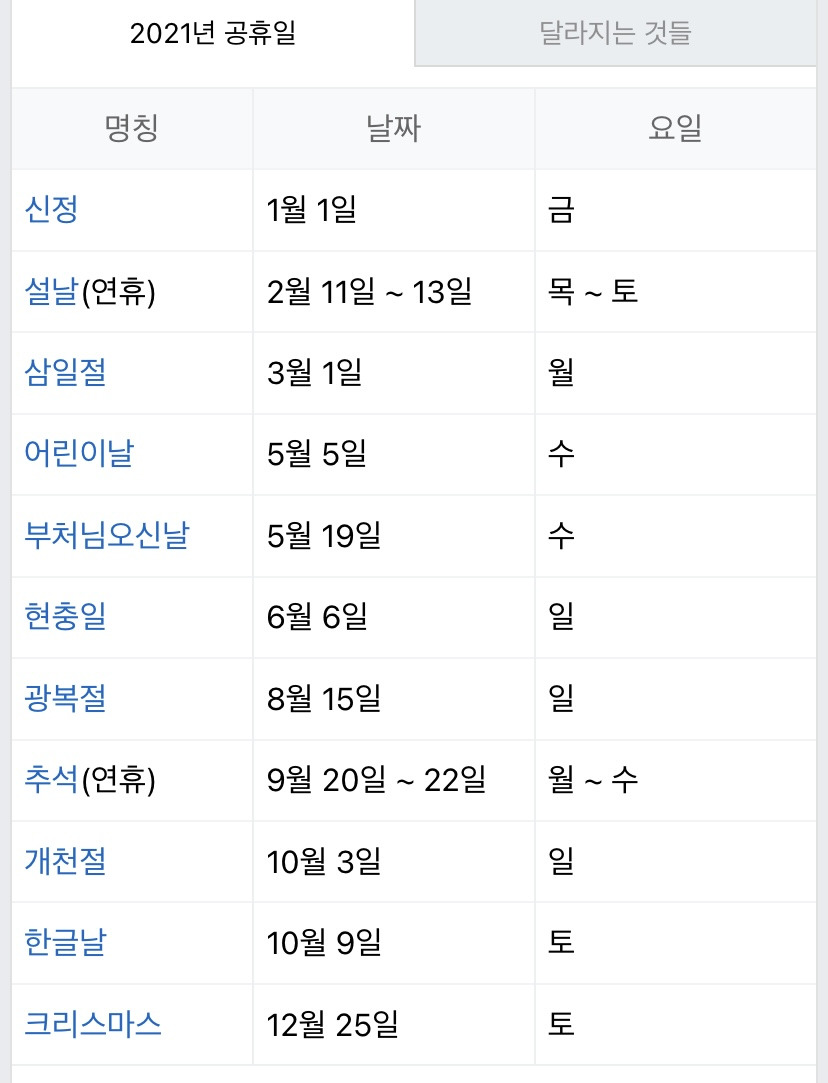Open the 추석 link
Screen dimensions: 828x1083
51,779
